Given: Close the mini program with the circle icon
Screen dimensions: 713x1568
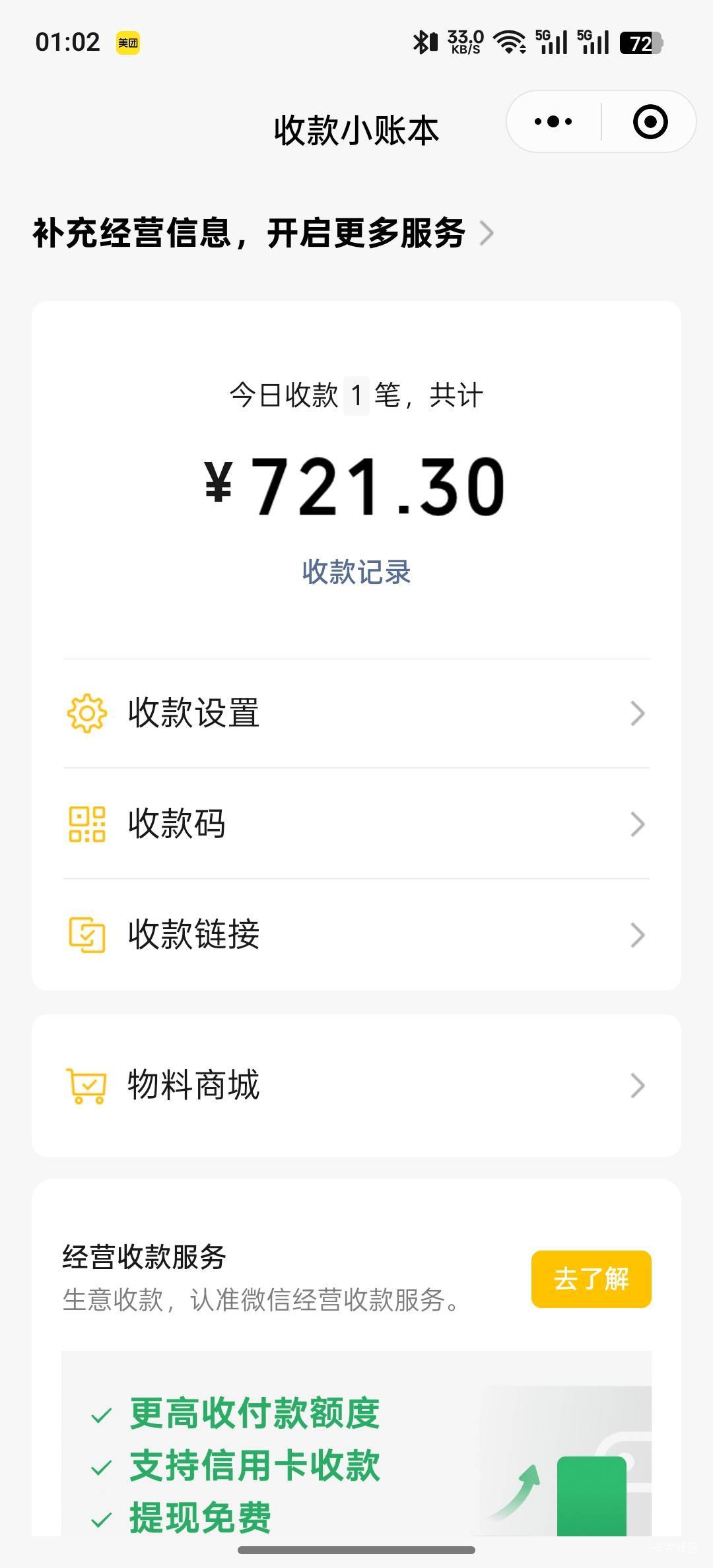Looking at the screenshot, I should coord(650,122).
